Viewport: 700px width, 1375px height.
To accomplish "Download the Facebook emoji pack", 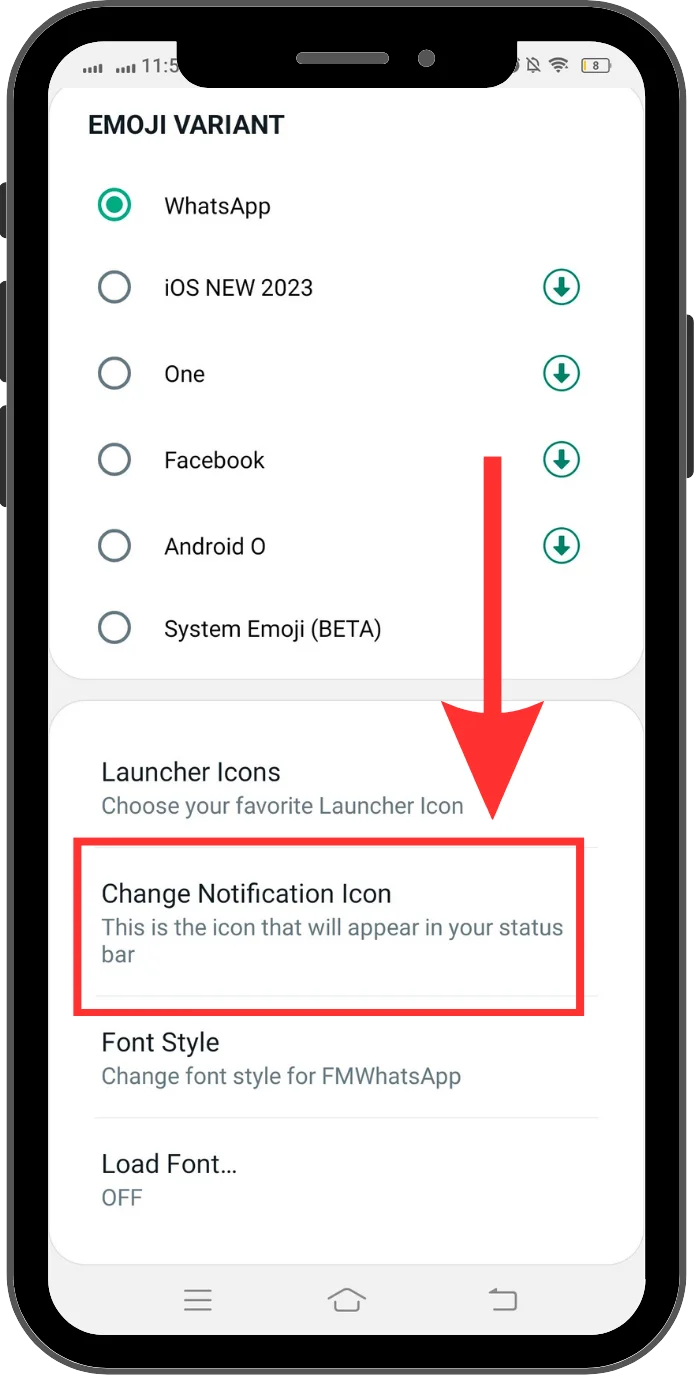I will (561, 460).
